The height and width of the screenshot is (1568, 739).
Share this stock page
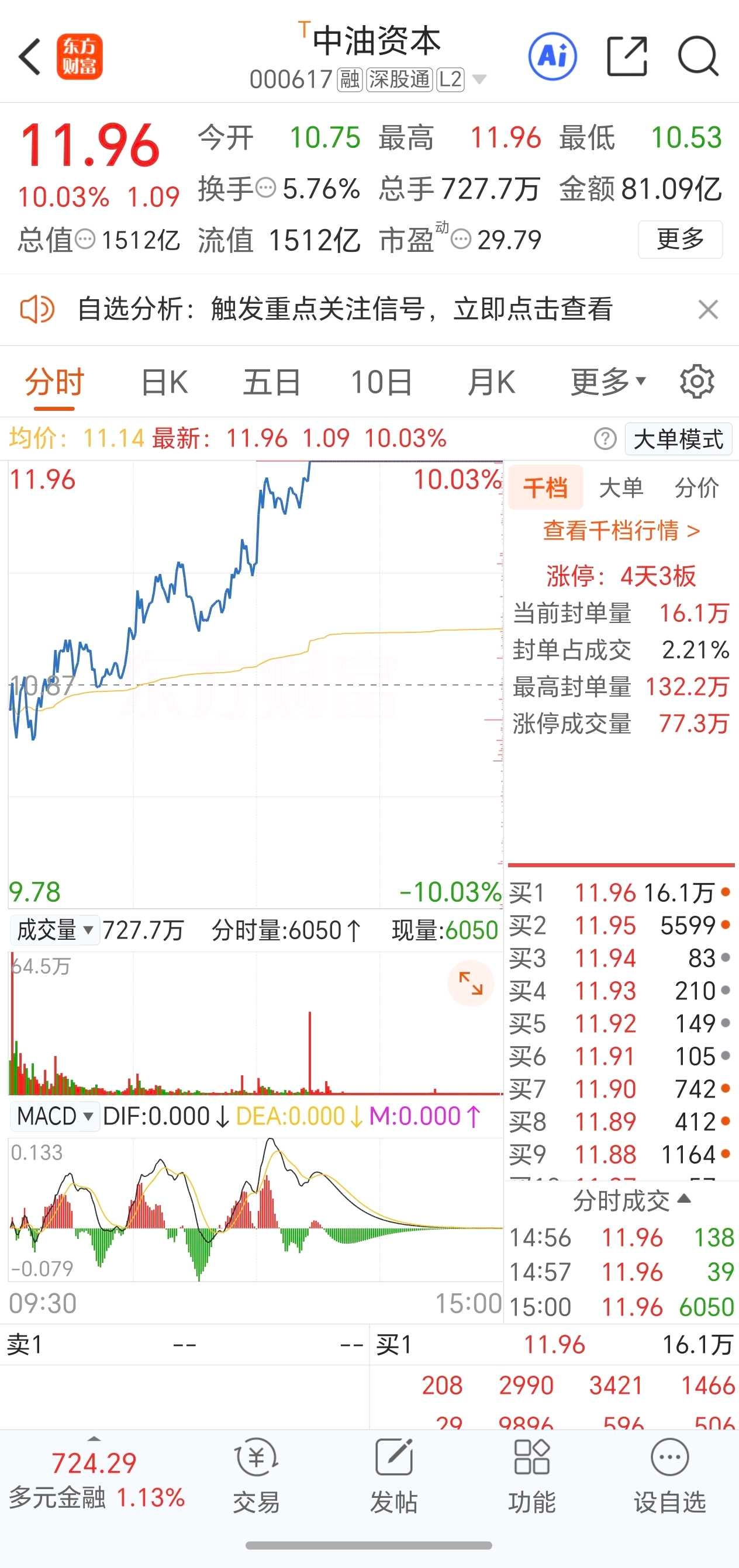point(627,57)
